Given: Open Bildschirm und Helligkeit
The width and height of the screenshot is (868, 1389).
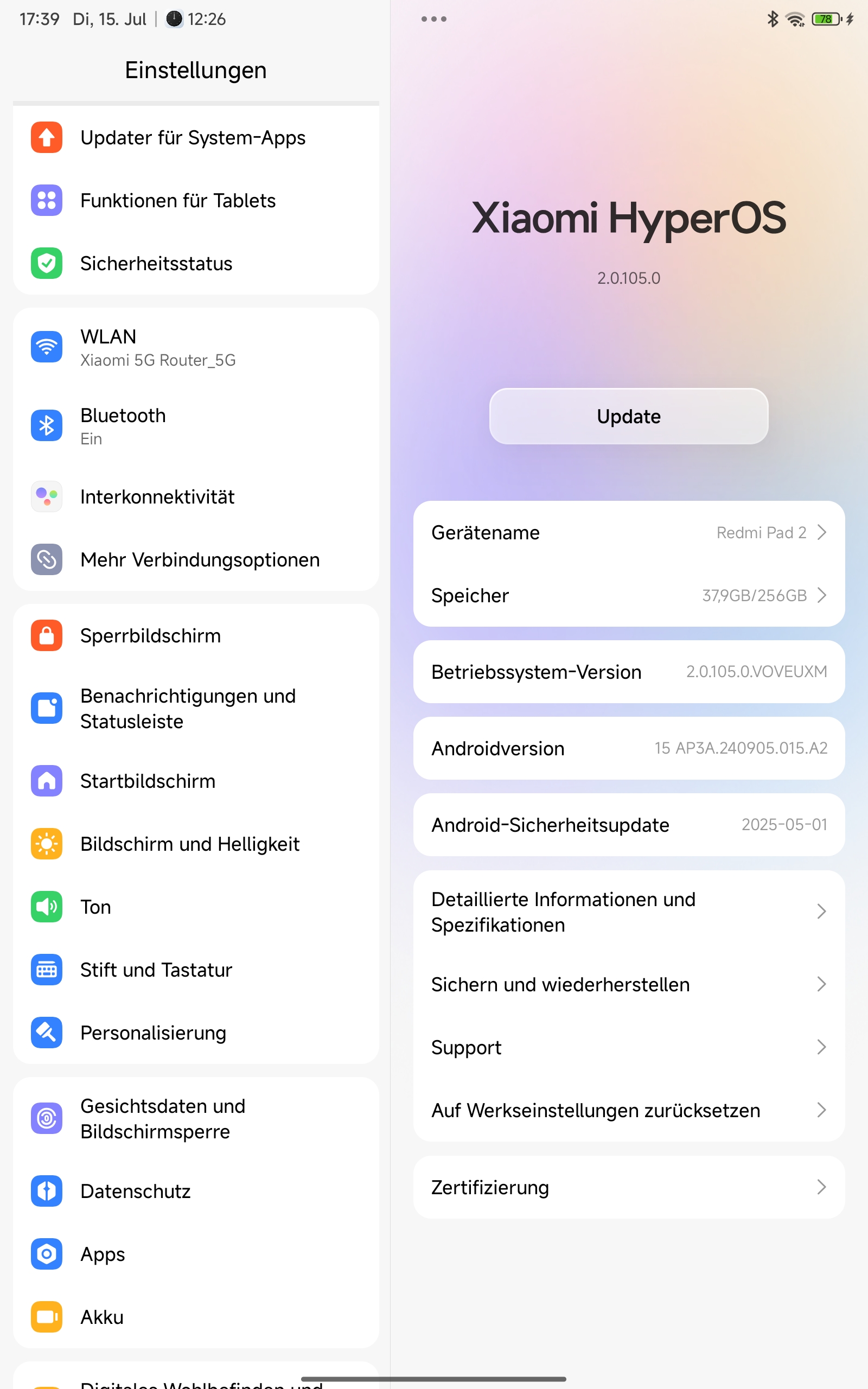Looking at the screenshot, I should tap(196, 844).
